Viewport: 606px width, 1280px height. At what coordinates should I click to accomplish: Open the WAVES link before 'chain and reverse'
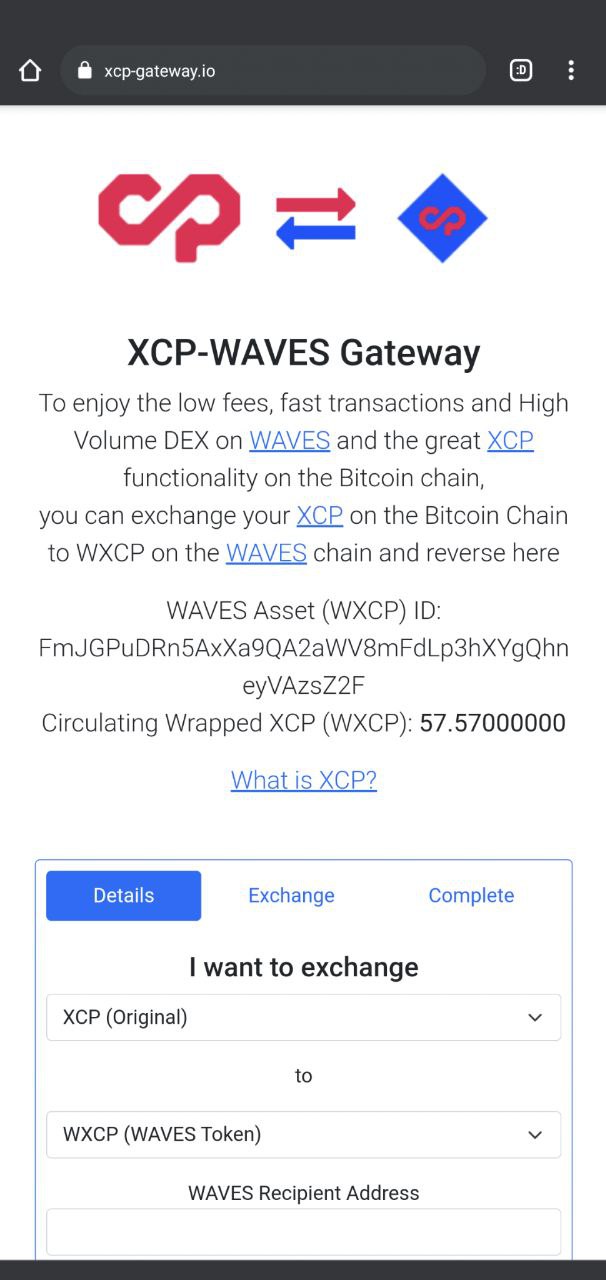(266, 553)
